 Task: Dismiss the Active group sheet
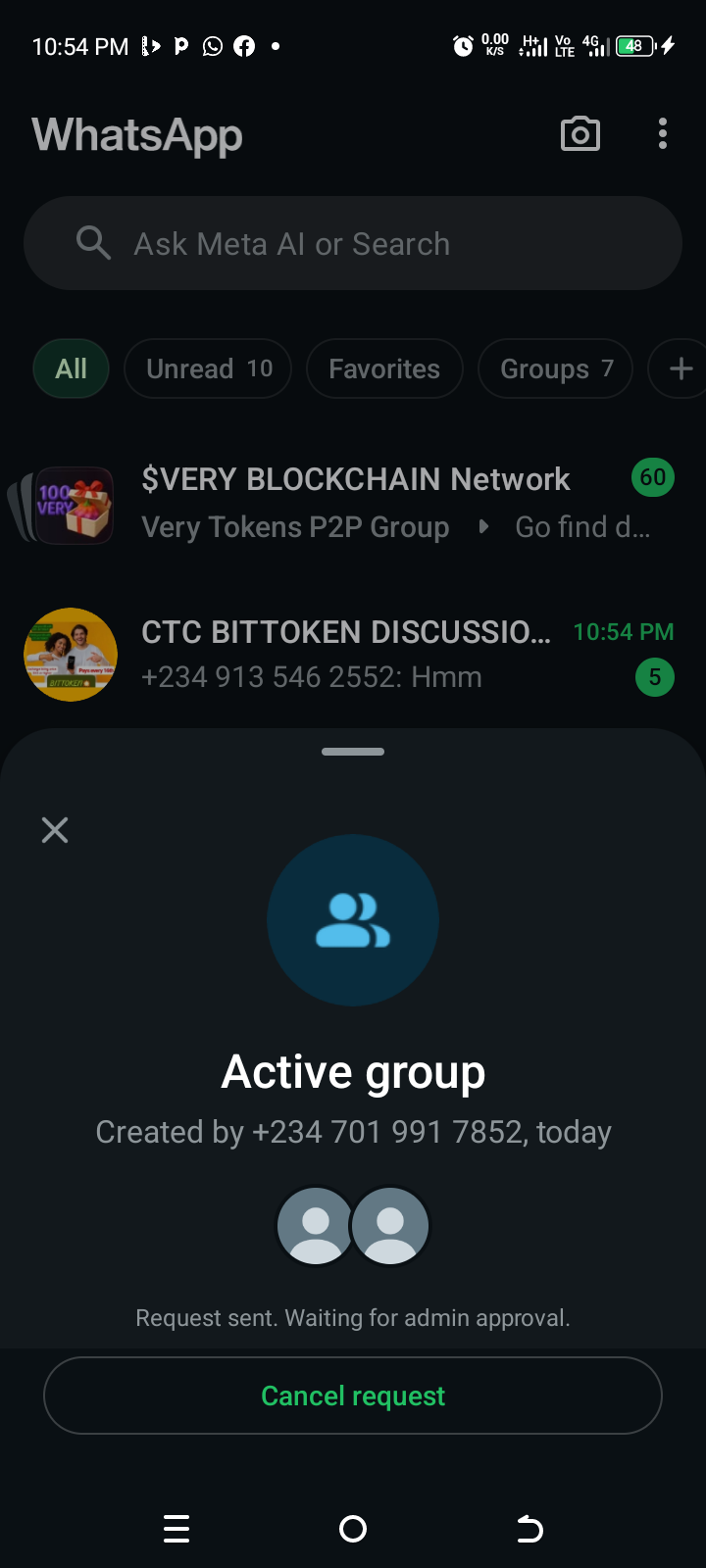click(55, 830)
